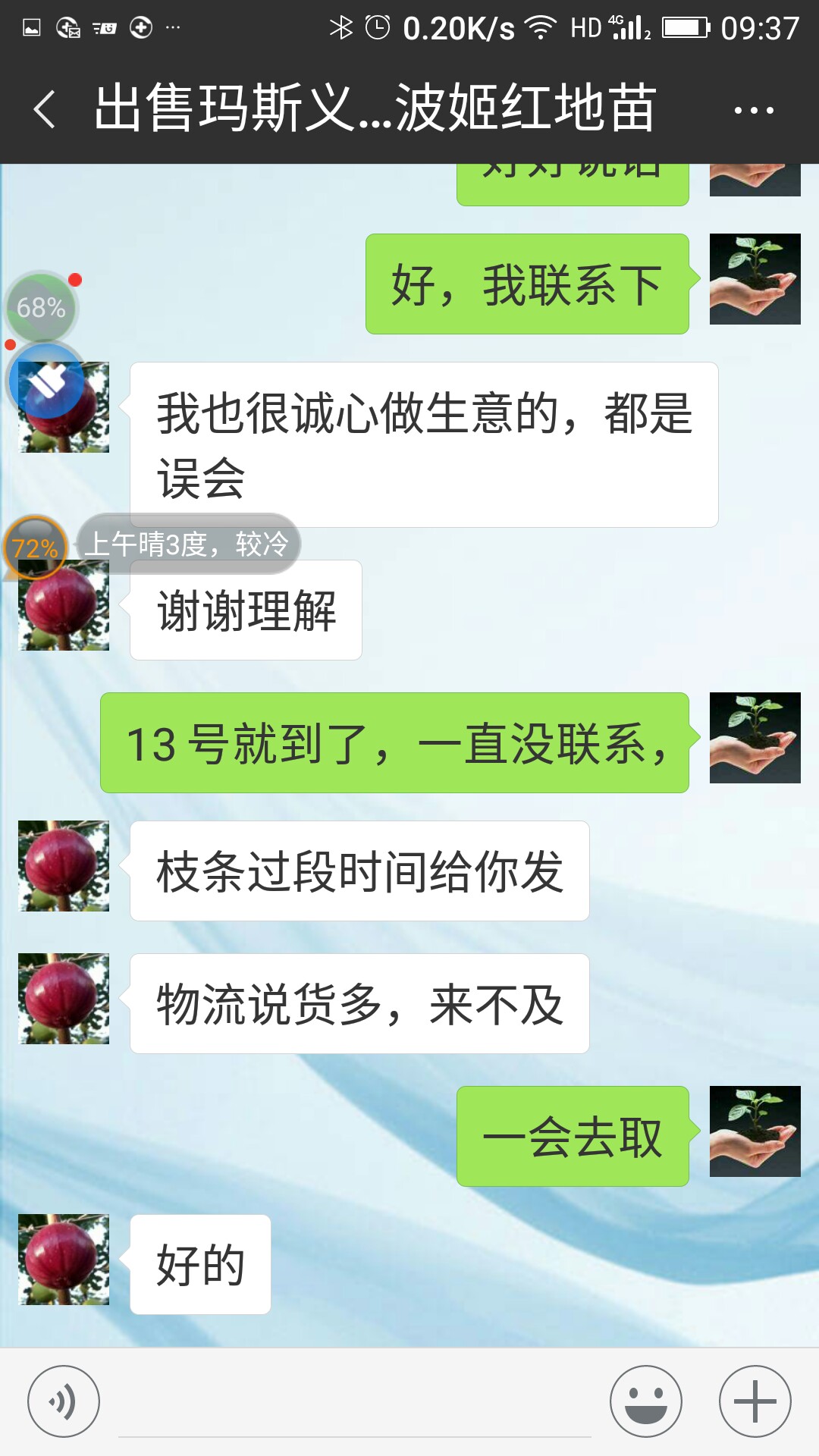
Task: Open sender avatar beside 13号就到了 message
Action: tap(755, 738)
